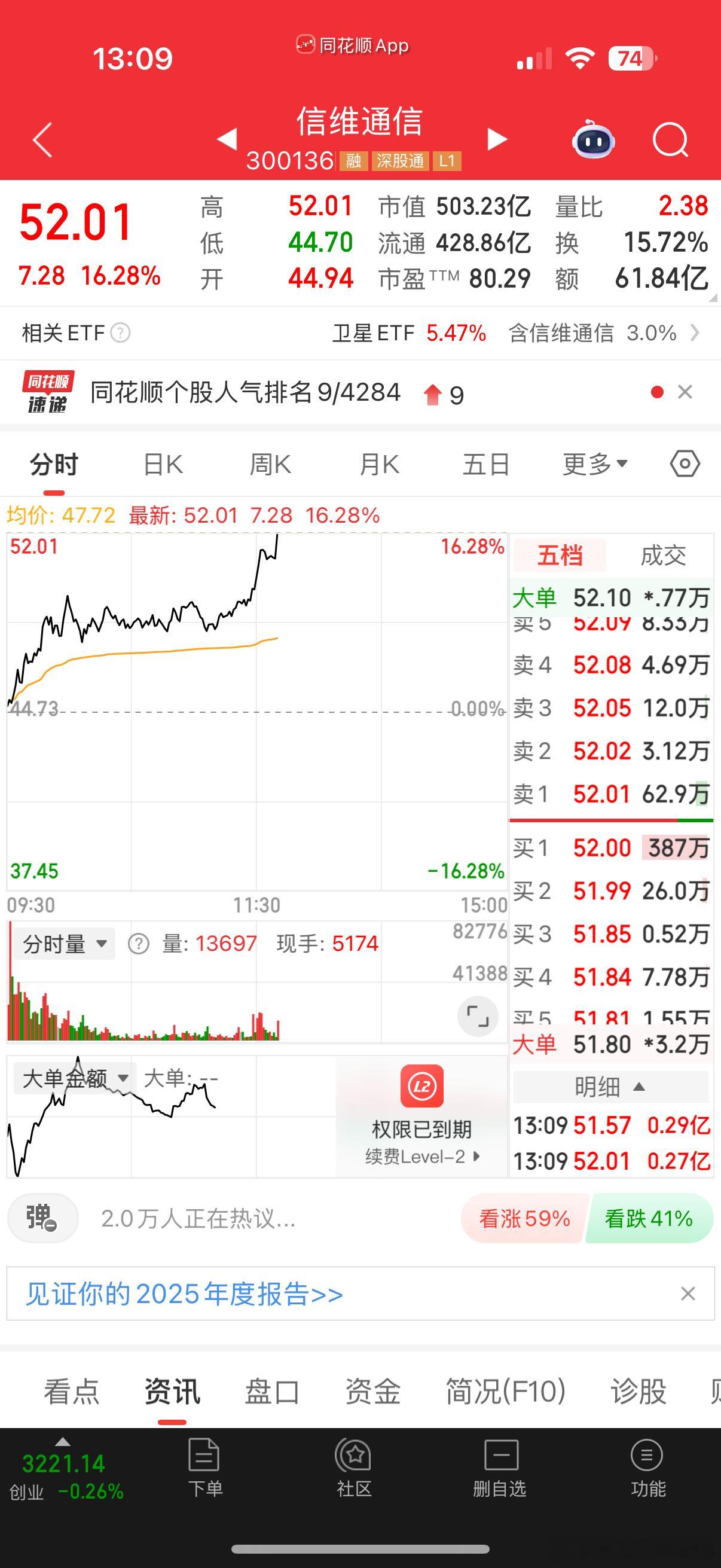Renew Level-2 via 续费Level-2 link

(421, 1156)
